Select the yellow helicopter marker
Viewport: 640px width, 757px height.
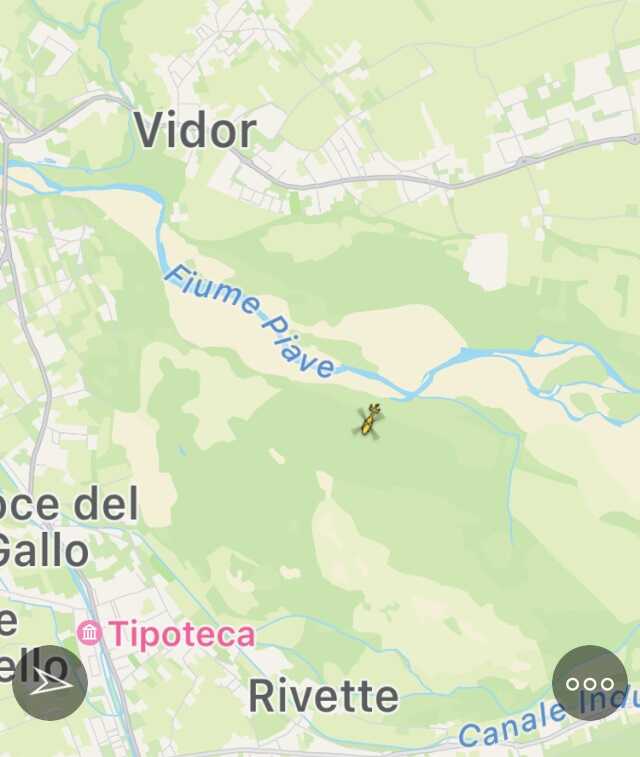(369, 421)
